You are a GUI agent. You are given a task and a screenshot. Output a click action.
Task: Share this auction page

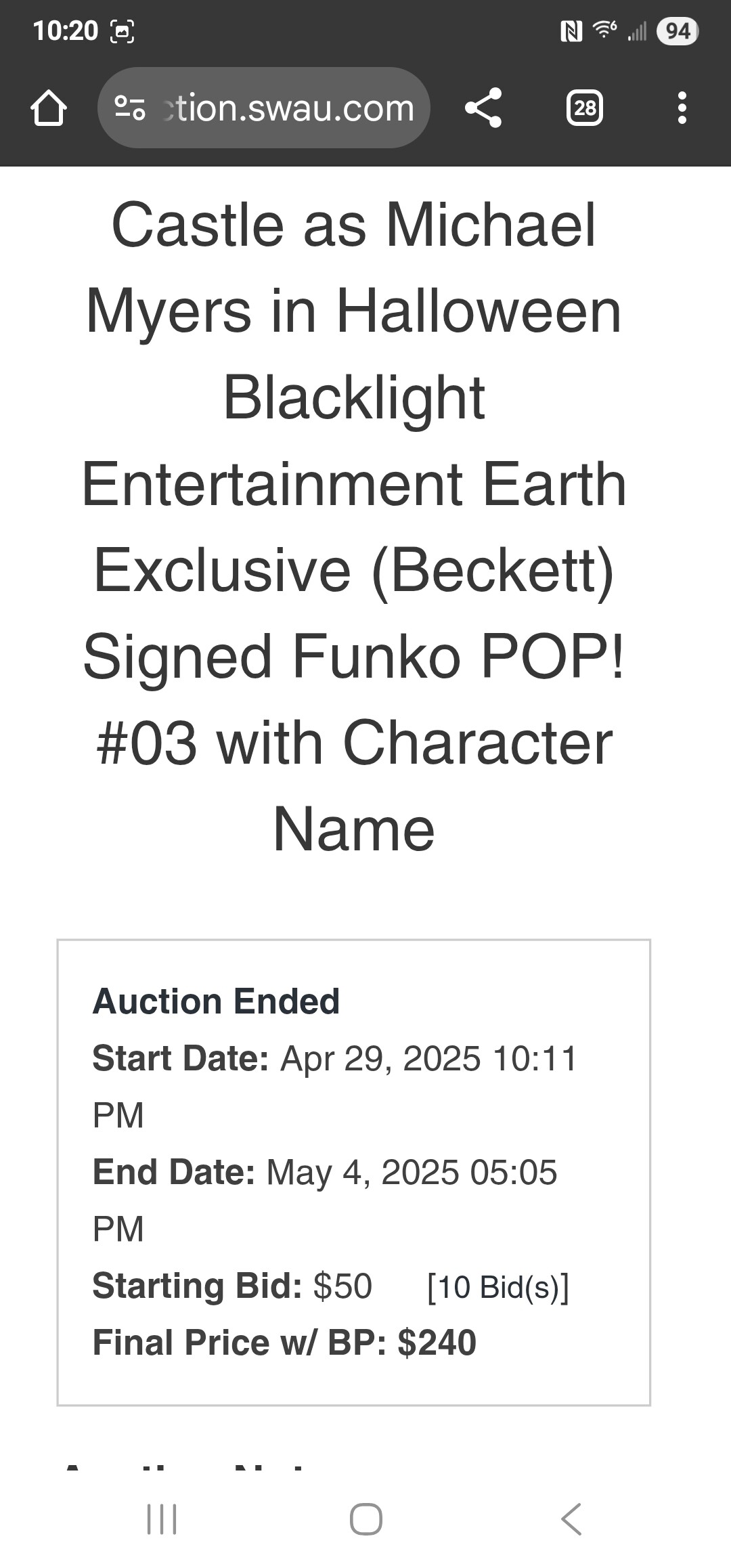pos(483,108)
